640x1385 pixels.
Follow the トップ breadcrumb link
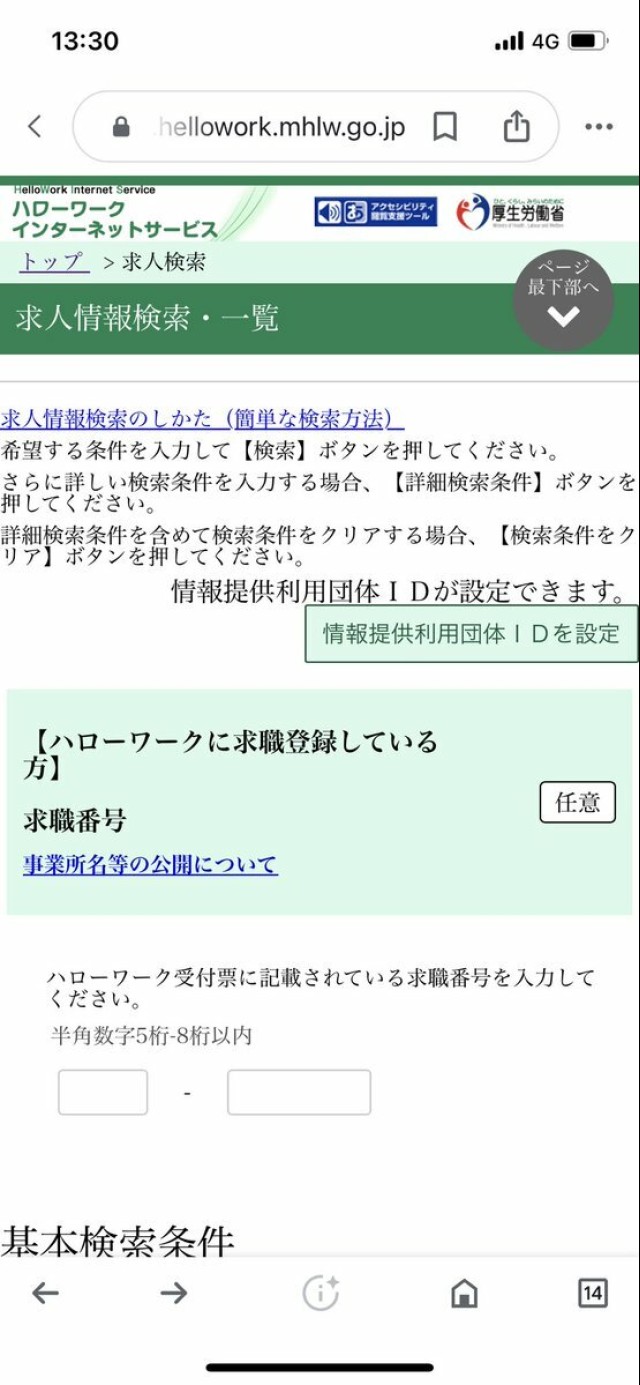53,262
